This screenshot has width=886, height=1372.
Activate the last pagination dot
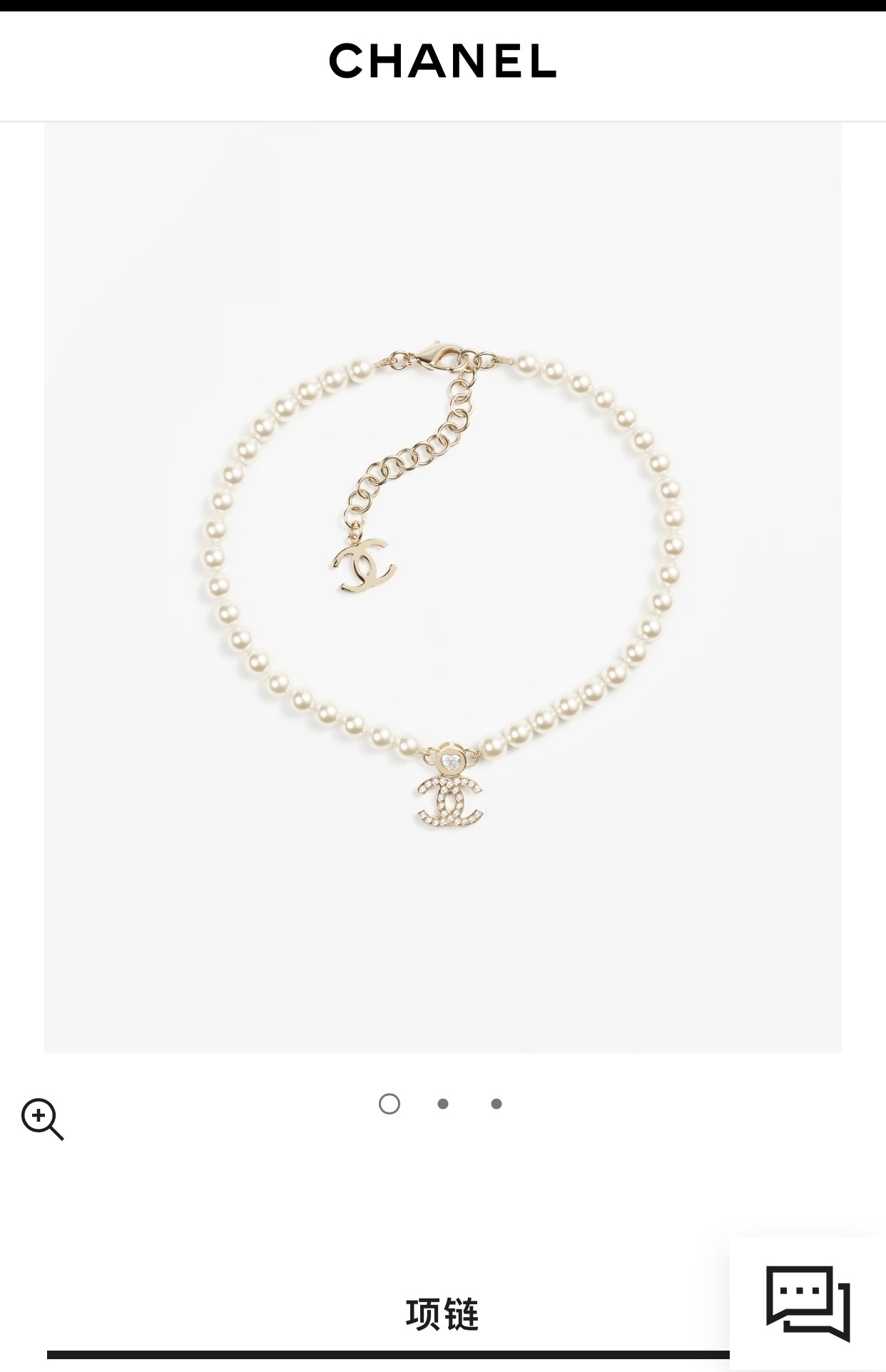(x=495, y=1103)
